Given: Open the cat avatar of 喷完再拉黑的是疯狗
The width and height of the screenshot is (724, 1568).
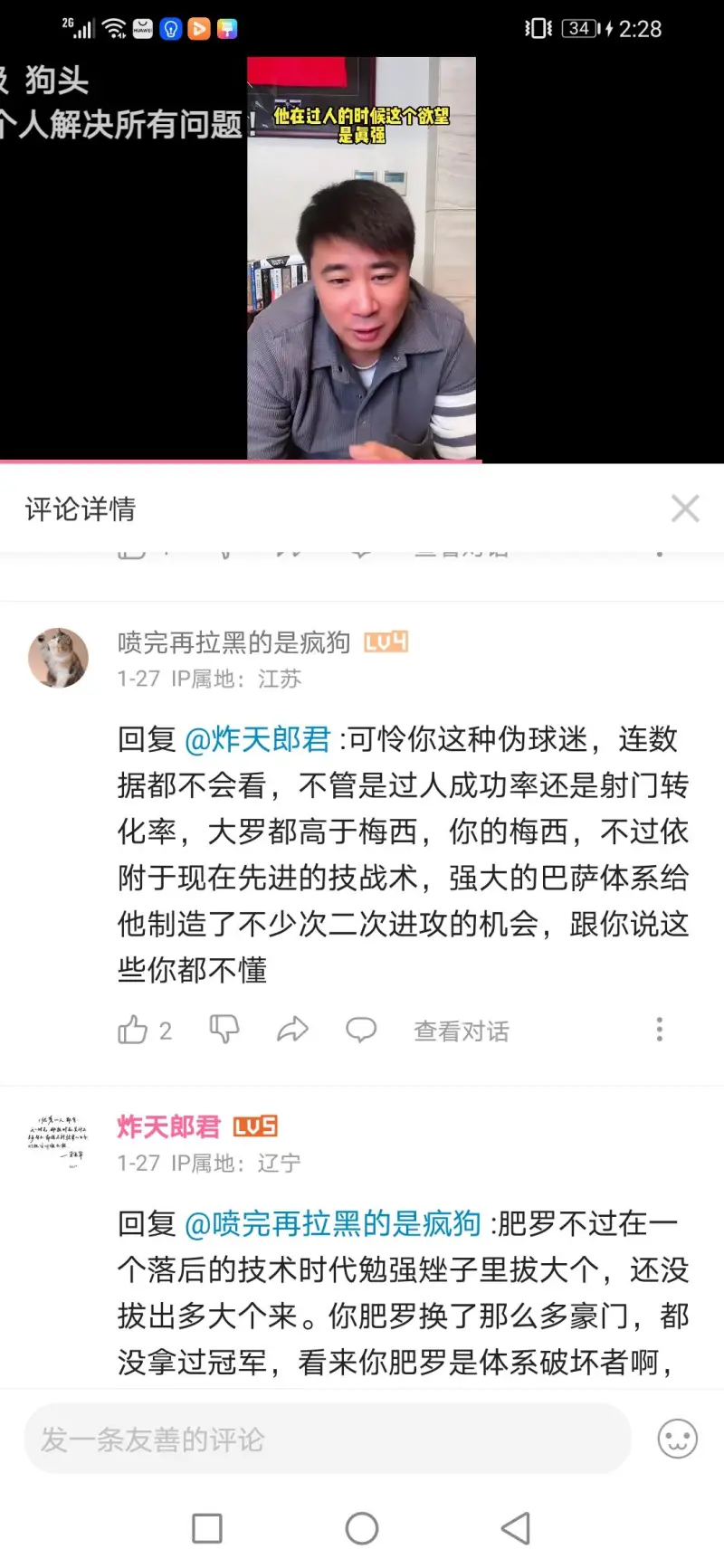Looking at the screenshot, I should click(x=59, y=658).
